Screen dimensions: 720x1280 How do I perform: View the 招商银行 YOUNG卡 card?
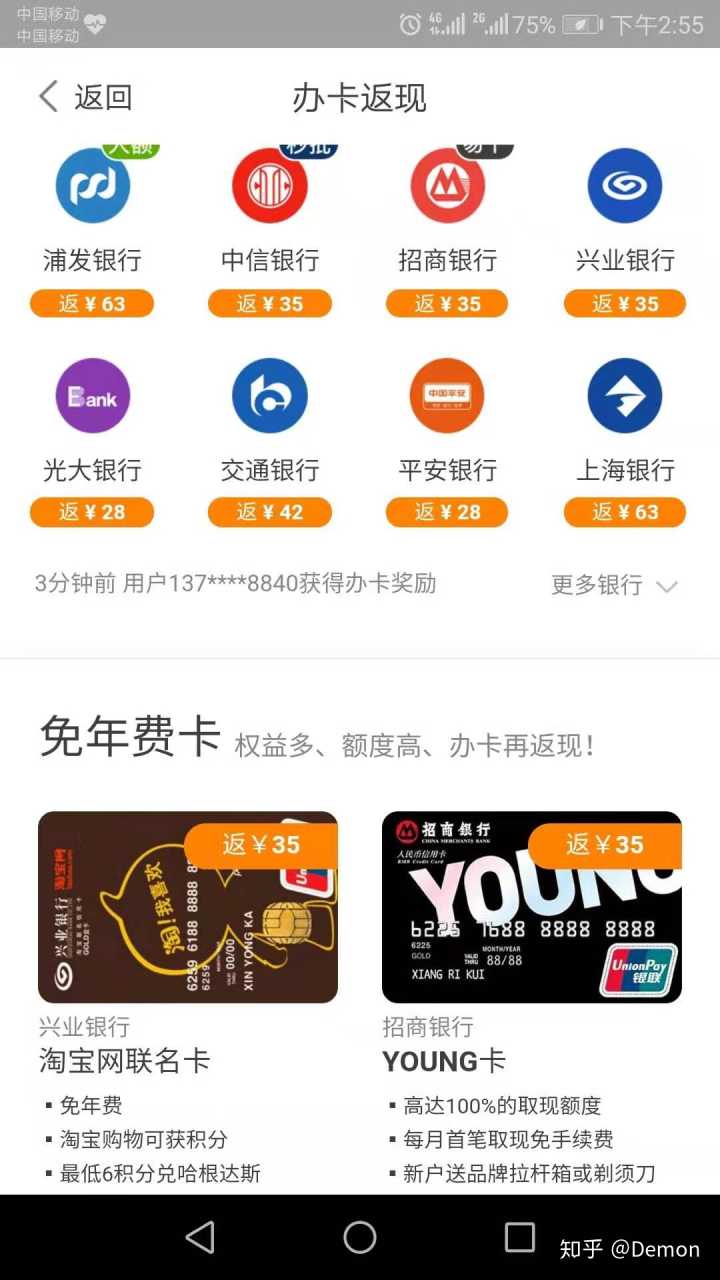pyautogui.click(x=532, y=907)
